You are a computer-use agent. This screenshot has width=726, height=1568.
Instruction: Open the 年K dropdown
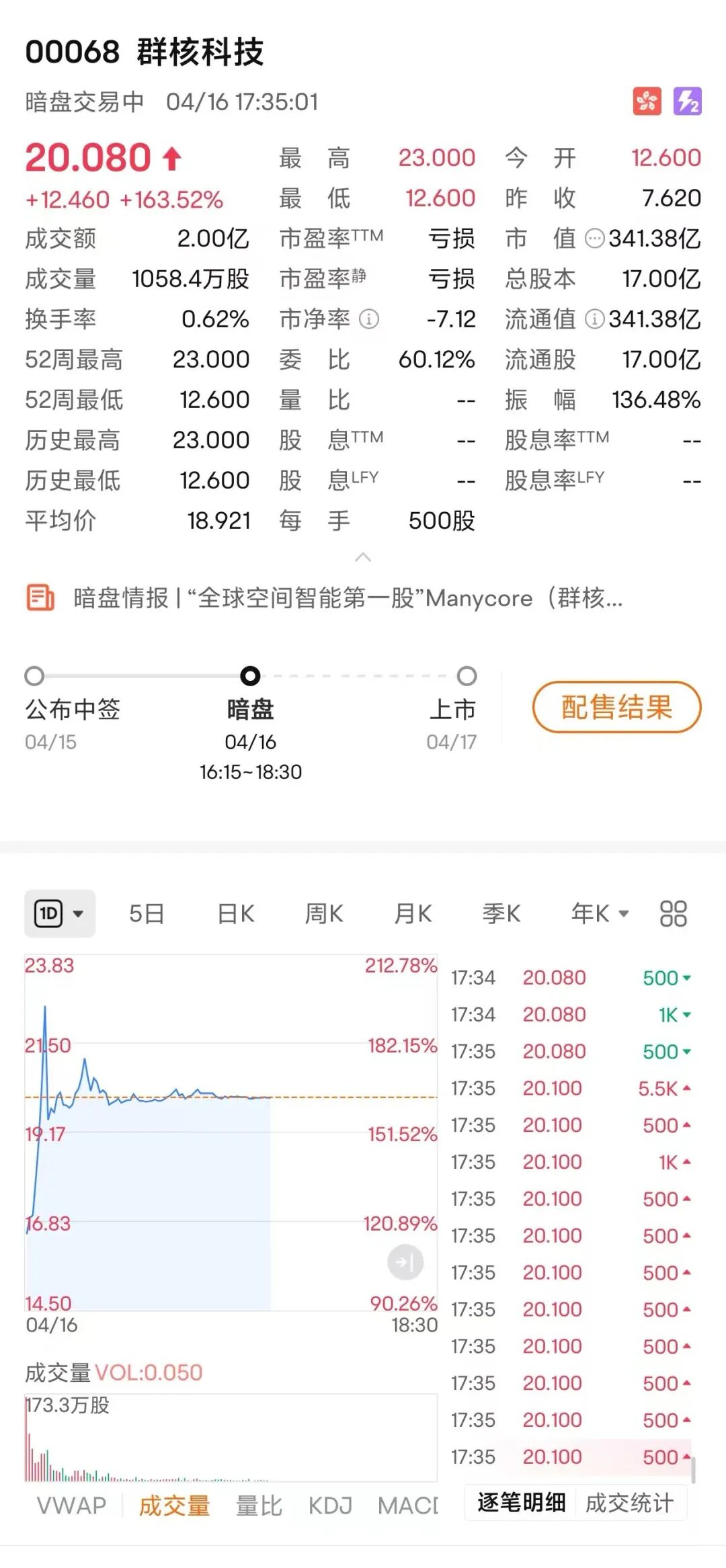tap(599, 913)
